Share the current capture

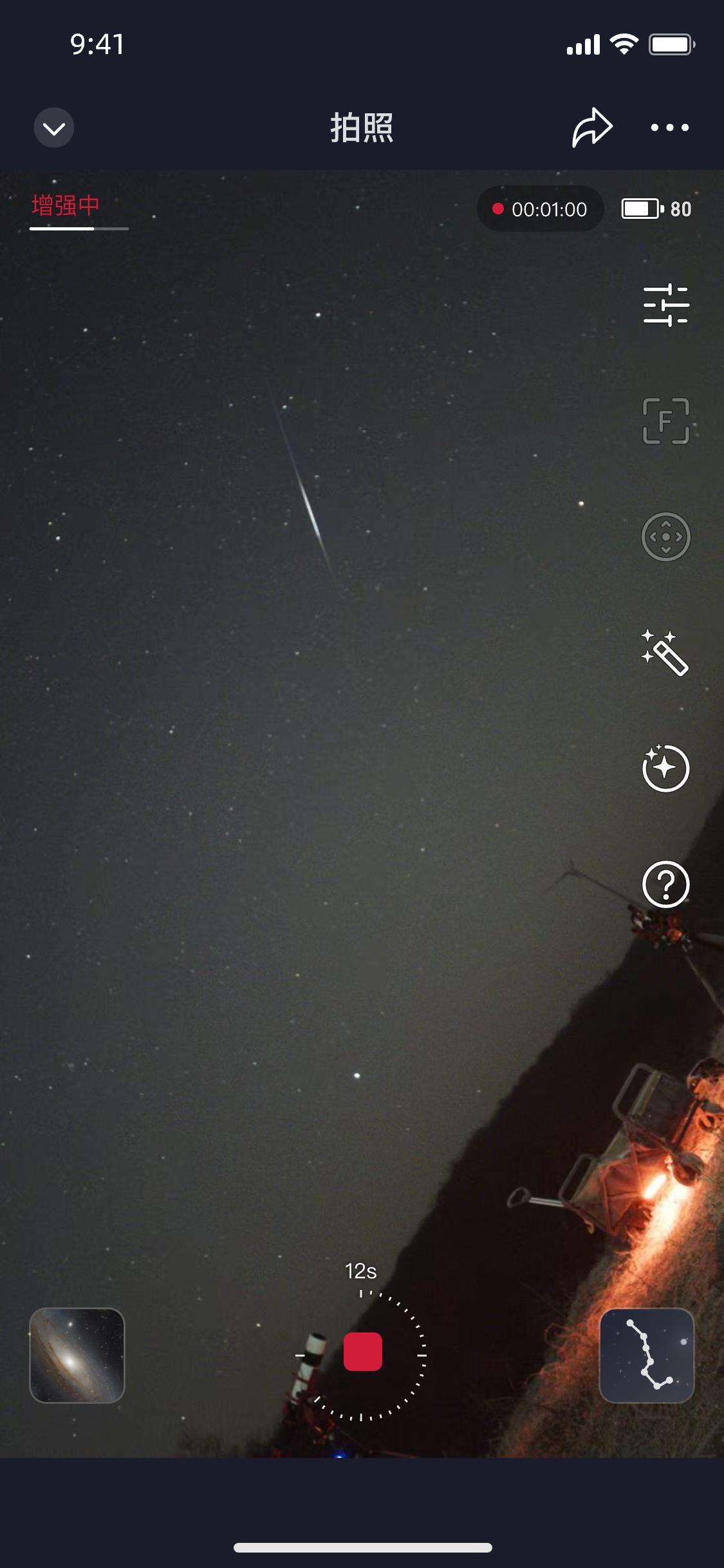pos(591,127)
